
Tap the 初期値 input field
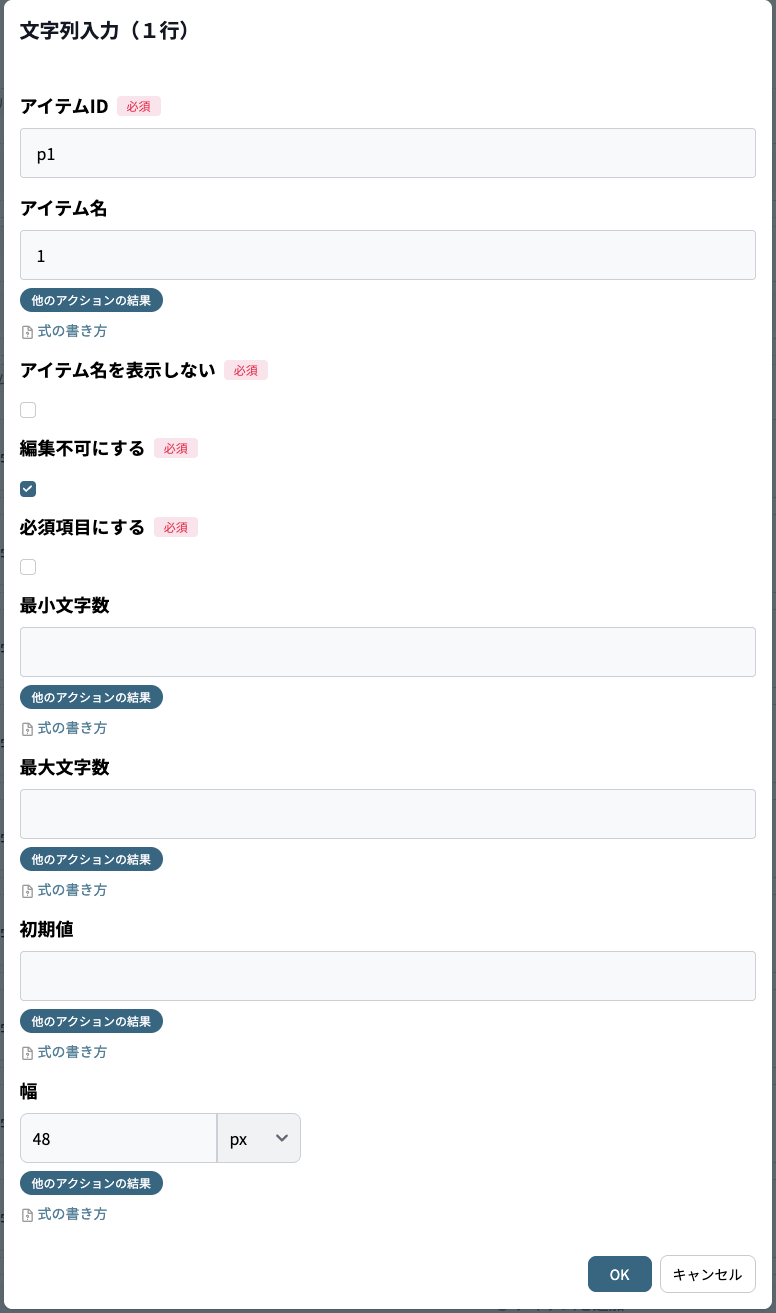[x=388, y=976]
